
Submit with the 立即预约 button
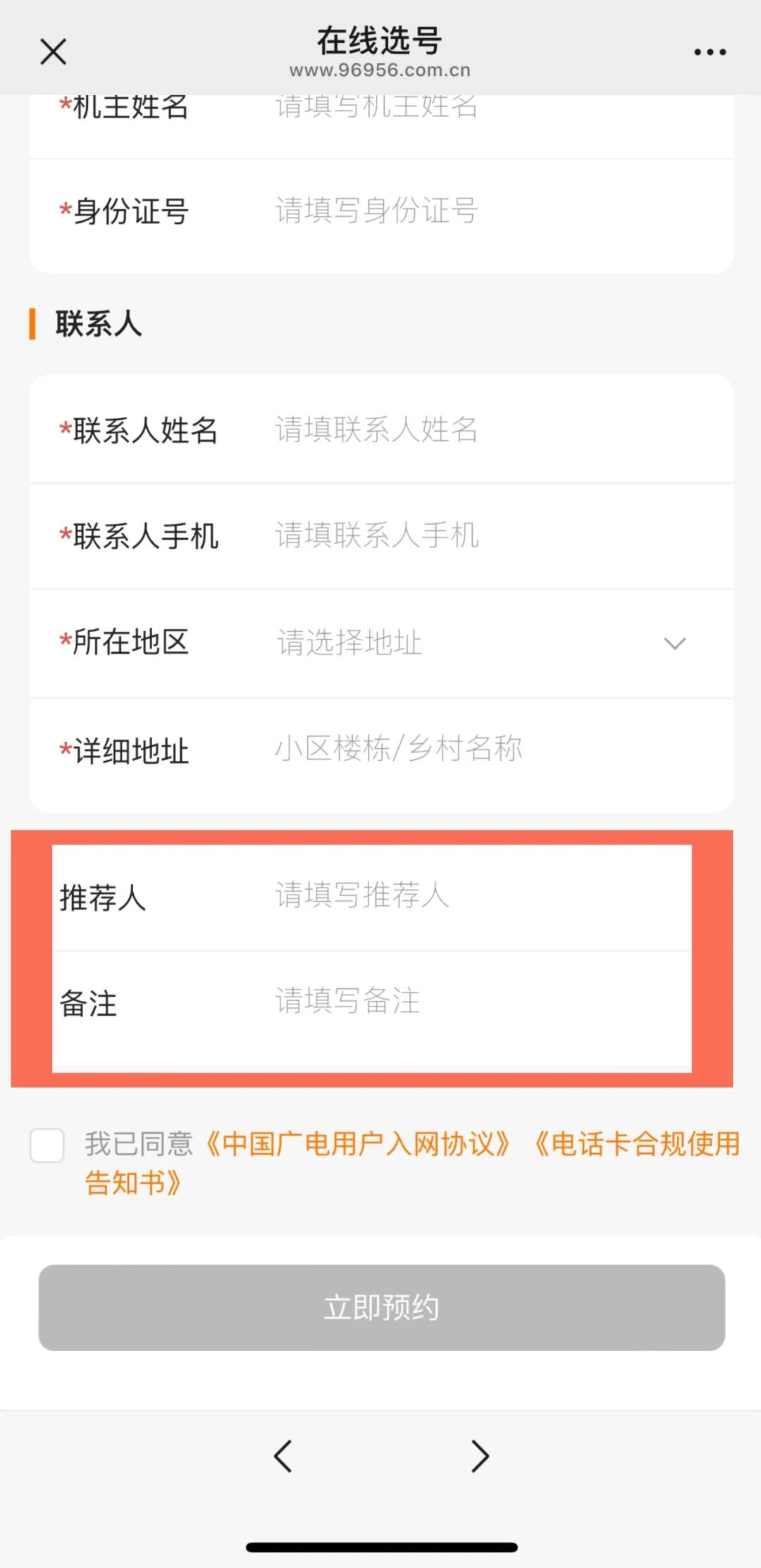point(381,1307)
